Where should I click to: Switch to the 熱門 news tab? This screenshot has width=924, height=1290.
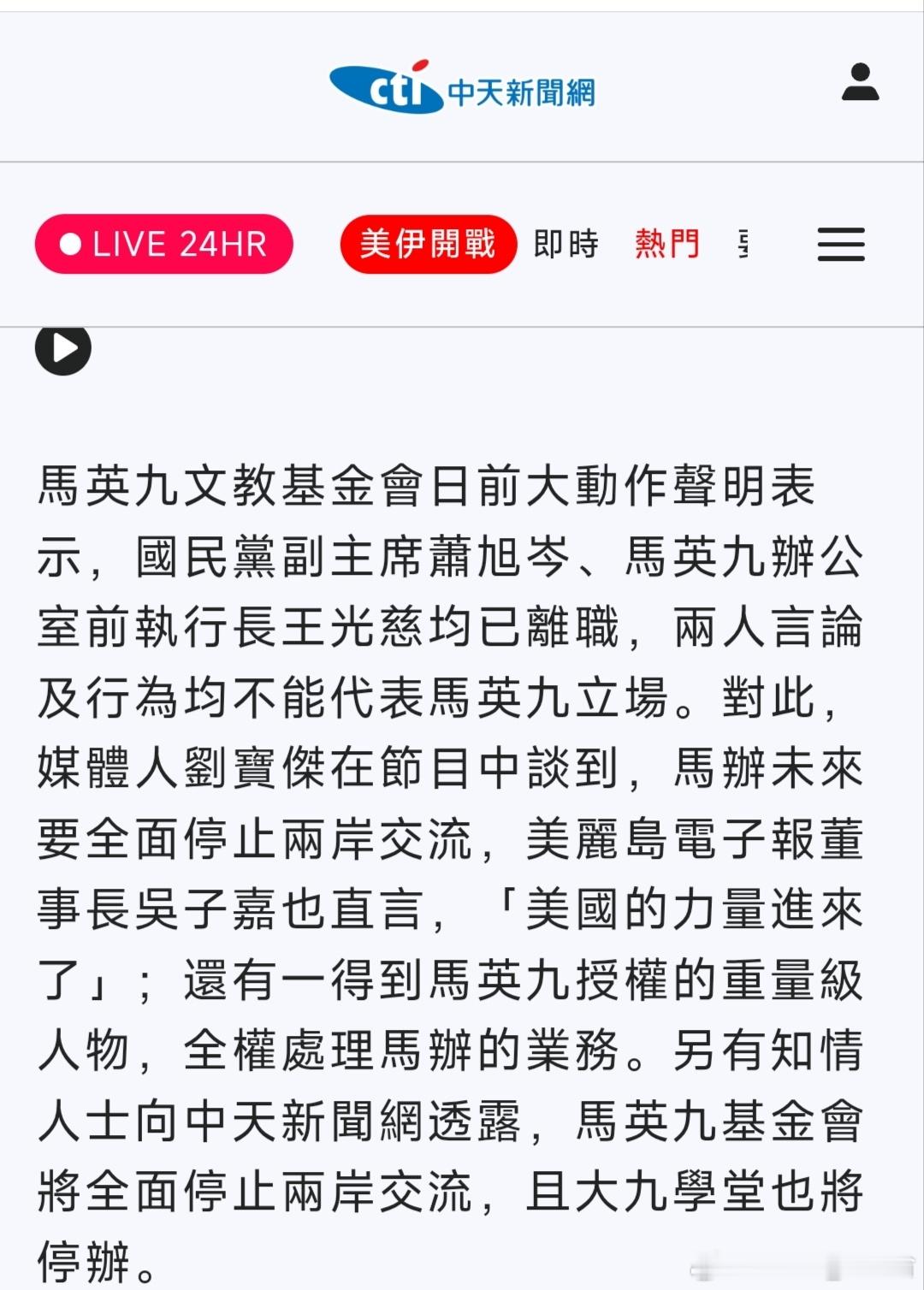point(666,244)
